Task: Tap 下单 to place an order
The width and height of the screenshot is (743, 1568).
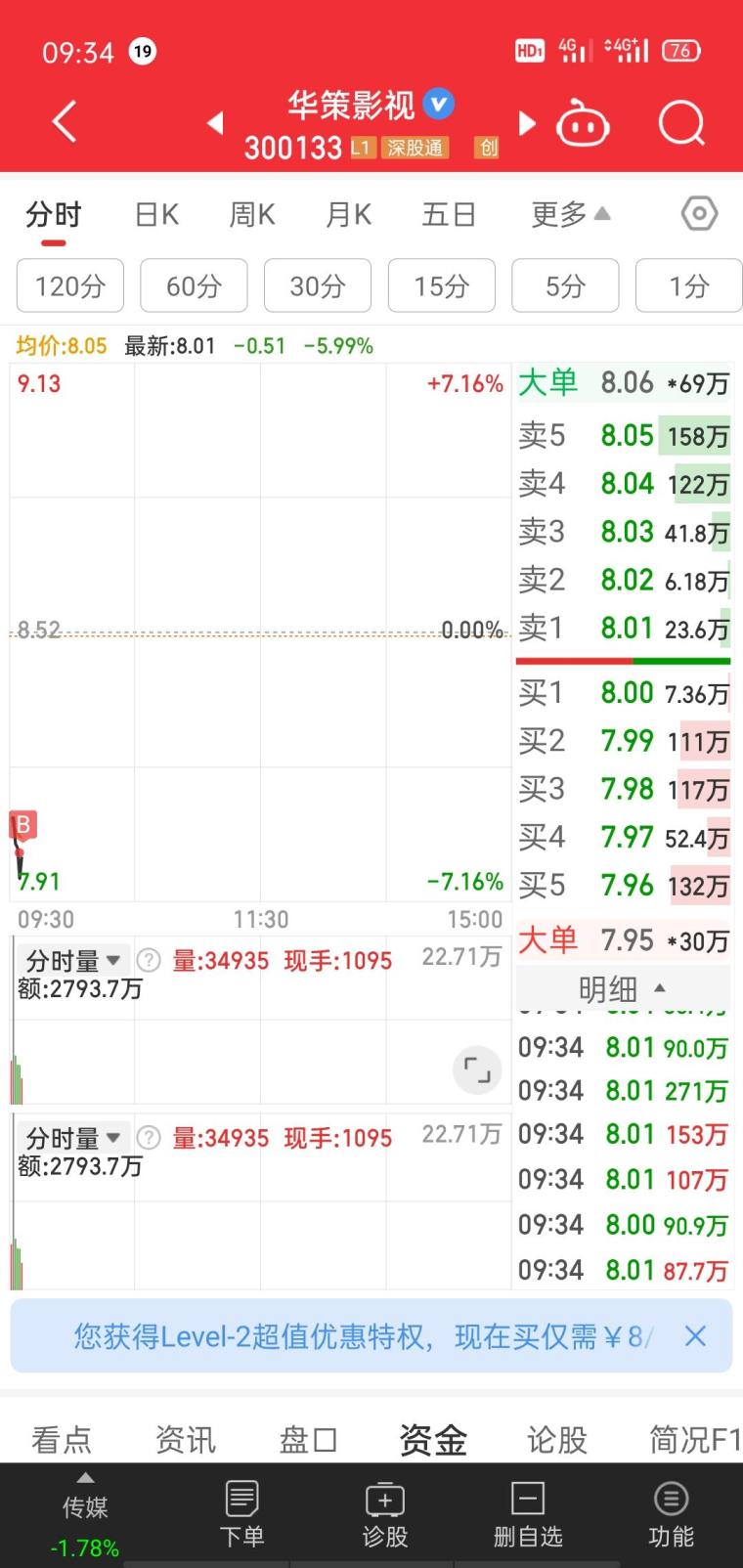Action: [241, 1514]
